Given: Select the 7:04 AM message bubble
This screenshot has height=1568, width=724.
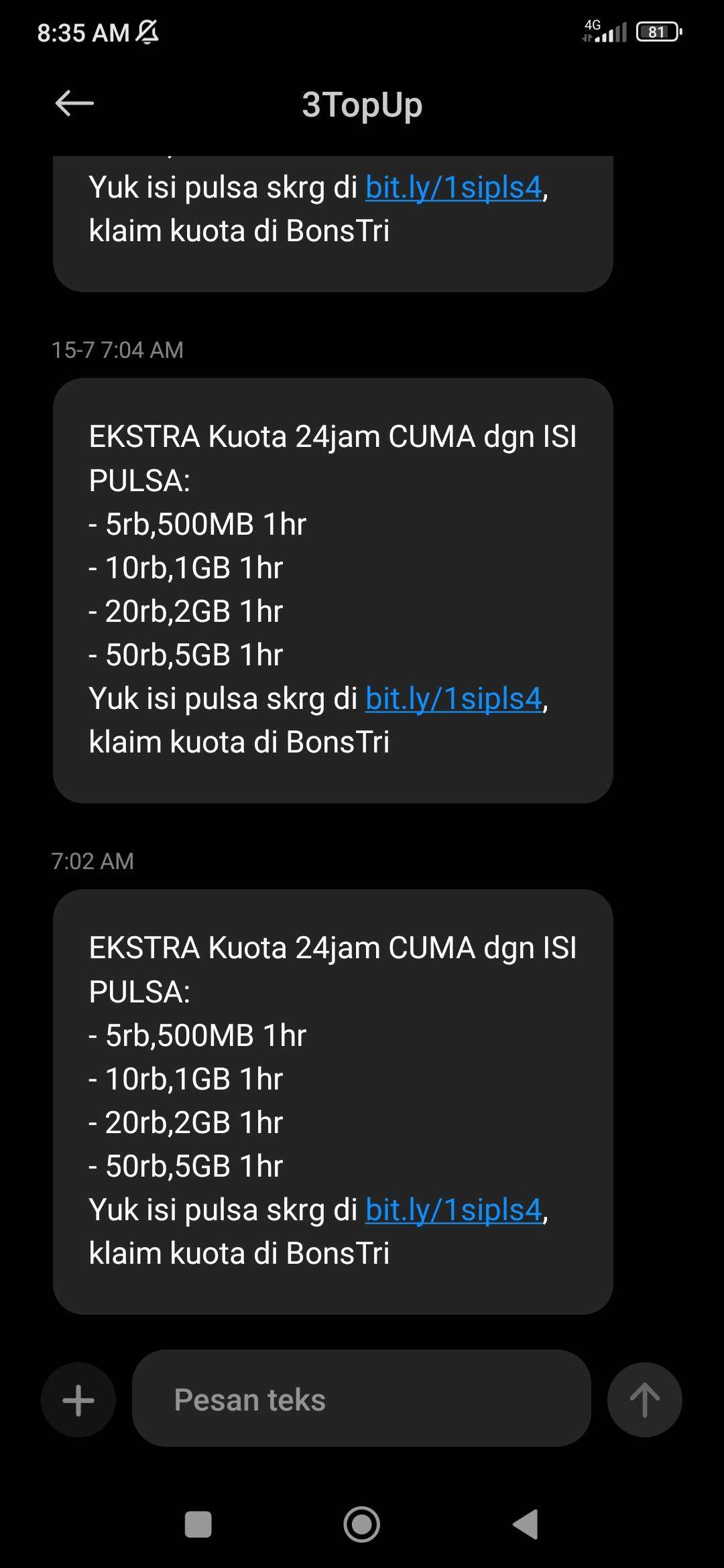Looking at the screenshot, I should [x=334, y=590].
